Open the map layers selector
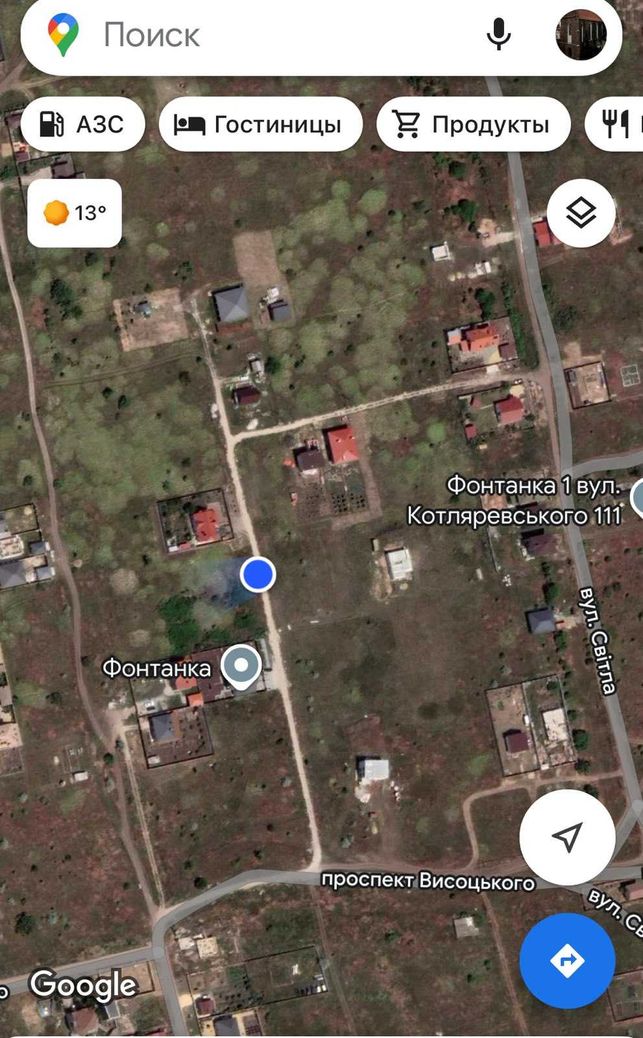The height and width of the screenshot is (1038, 643). 581,213
